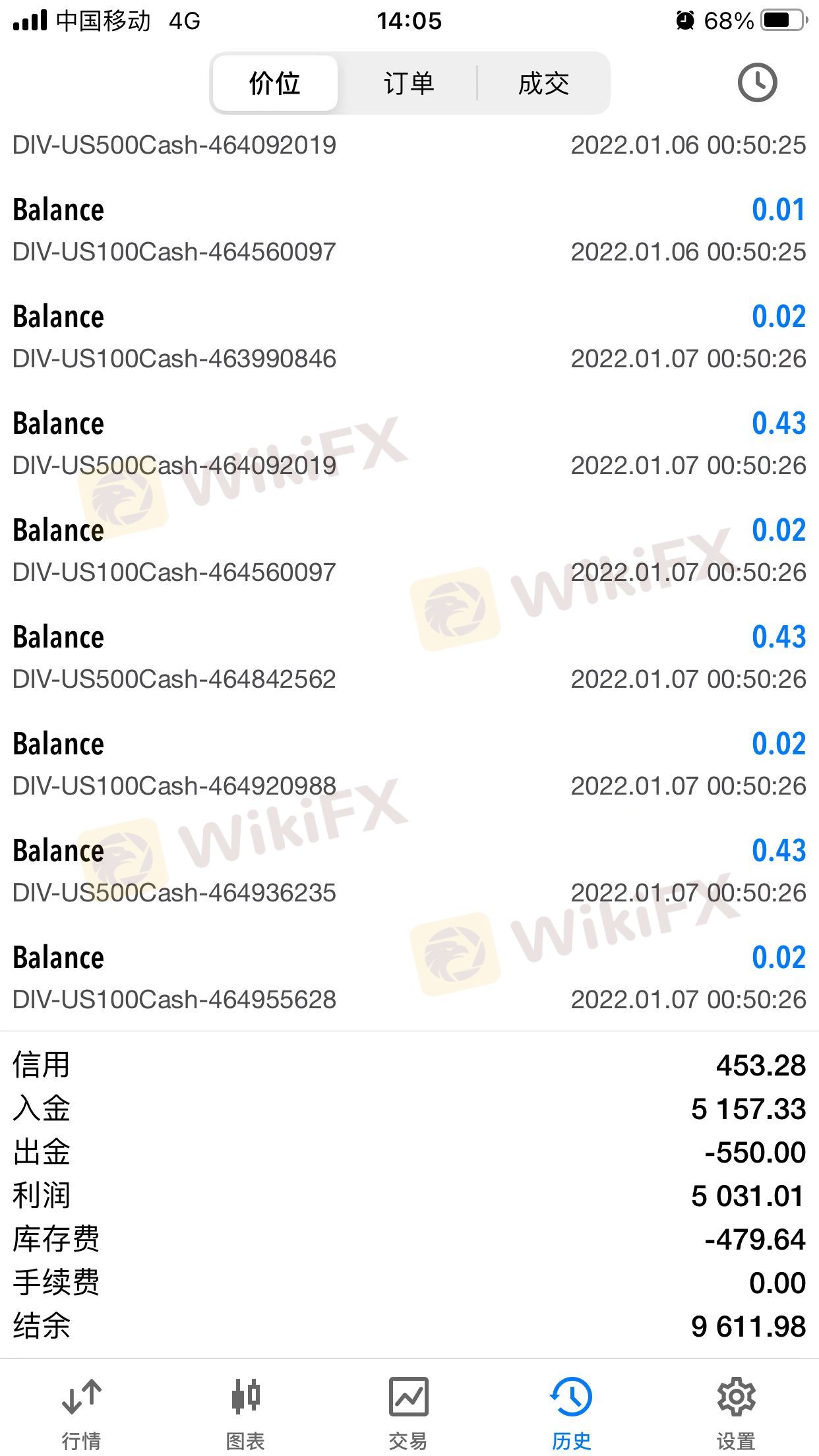
Task: Go to the 行情 quotes tab
Action: [x=82, y=1411]
